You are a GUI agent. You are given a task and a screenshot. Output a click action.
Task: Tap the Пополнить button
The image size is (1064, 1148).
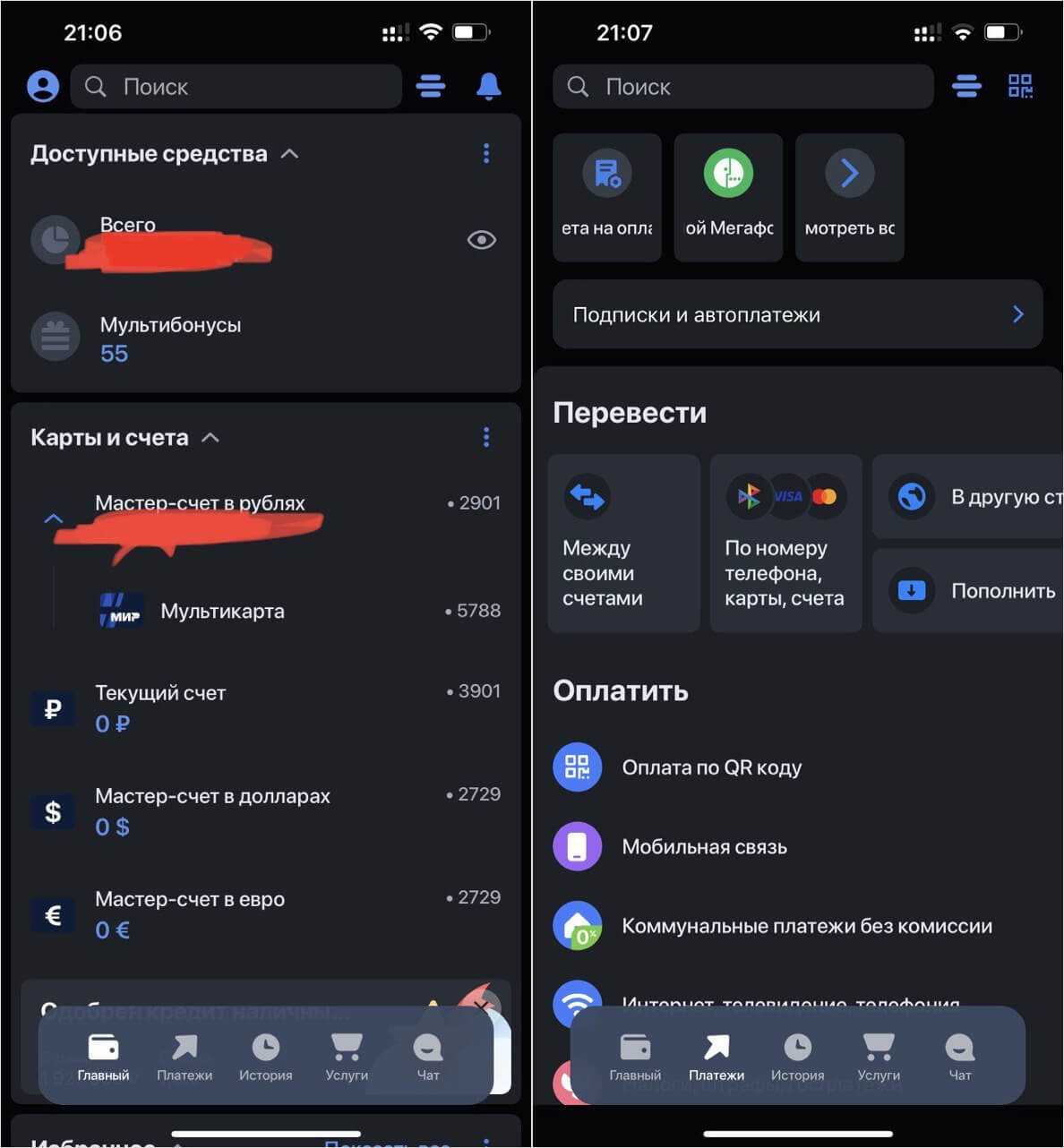point(969,591)
